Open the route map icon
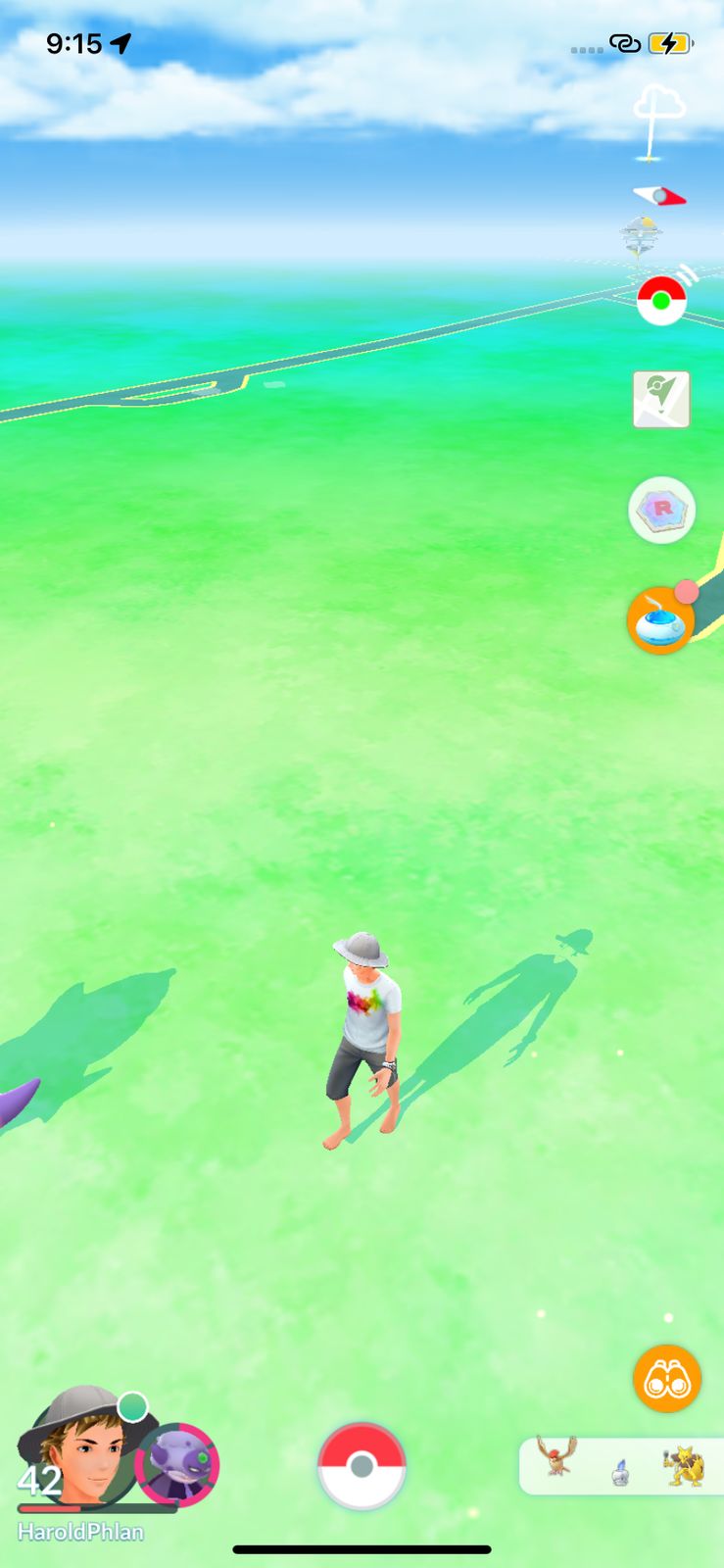The image size is (724, 1568). pos(661,400)
